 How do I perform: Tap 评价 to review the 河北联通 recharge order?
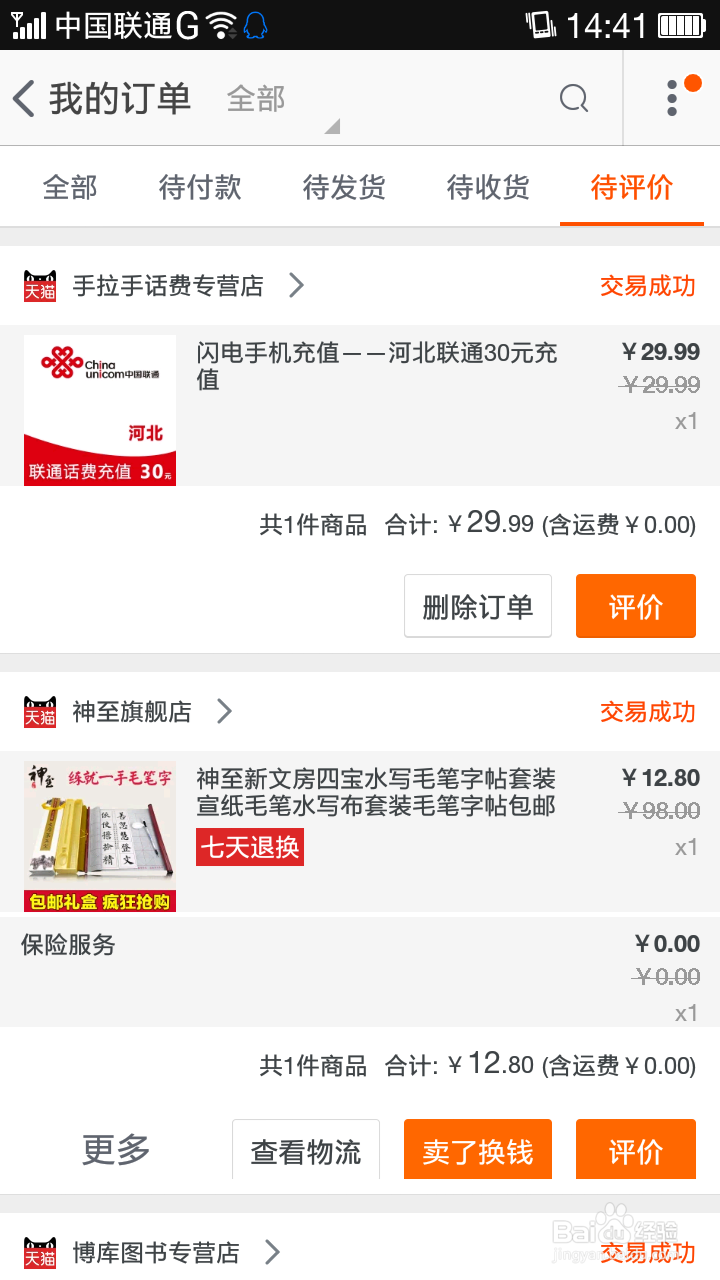[635, 606]
